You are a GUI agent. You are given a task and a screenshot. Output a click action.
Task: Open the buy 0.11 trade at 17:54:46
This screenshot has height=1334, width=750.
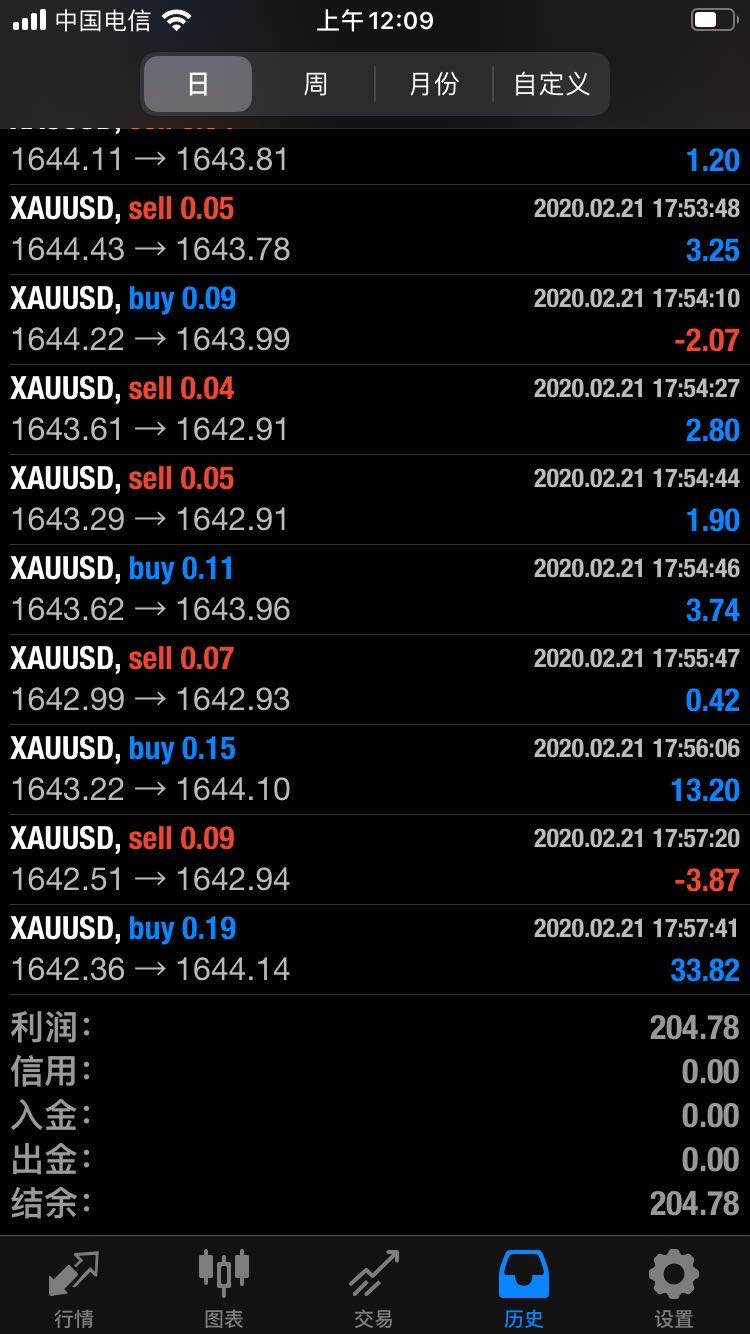pos(375,590)
